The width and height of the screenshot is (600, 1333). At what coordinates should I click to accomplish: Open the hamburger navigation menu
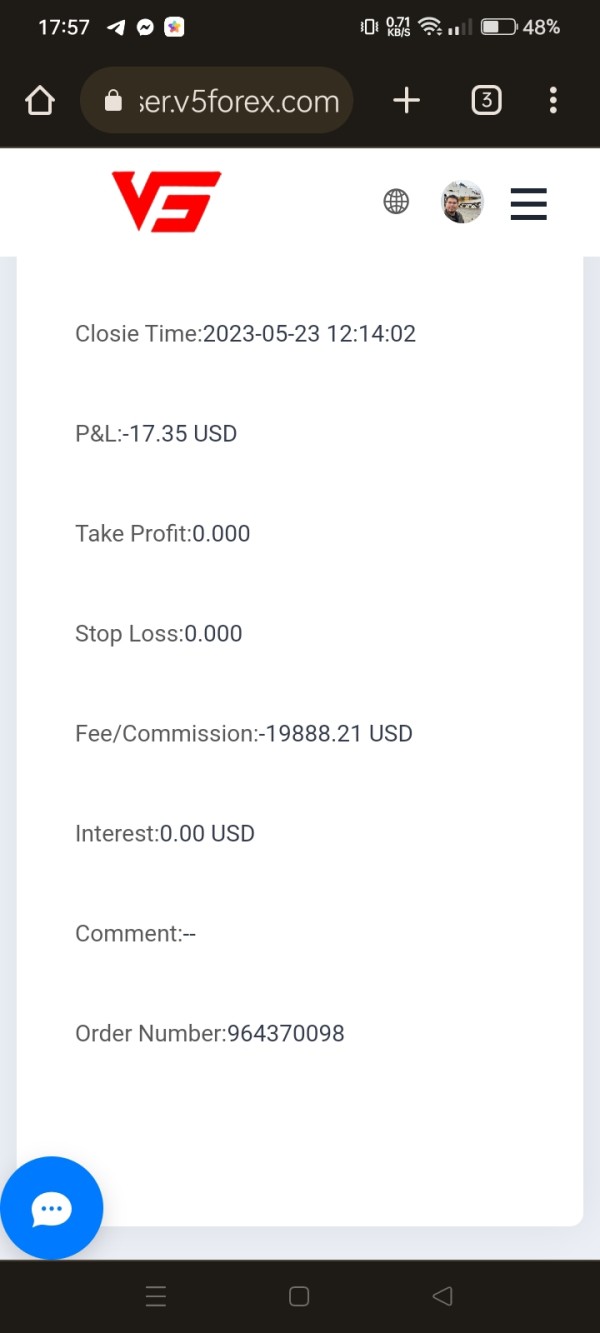coord(528,203)
